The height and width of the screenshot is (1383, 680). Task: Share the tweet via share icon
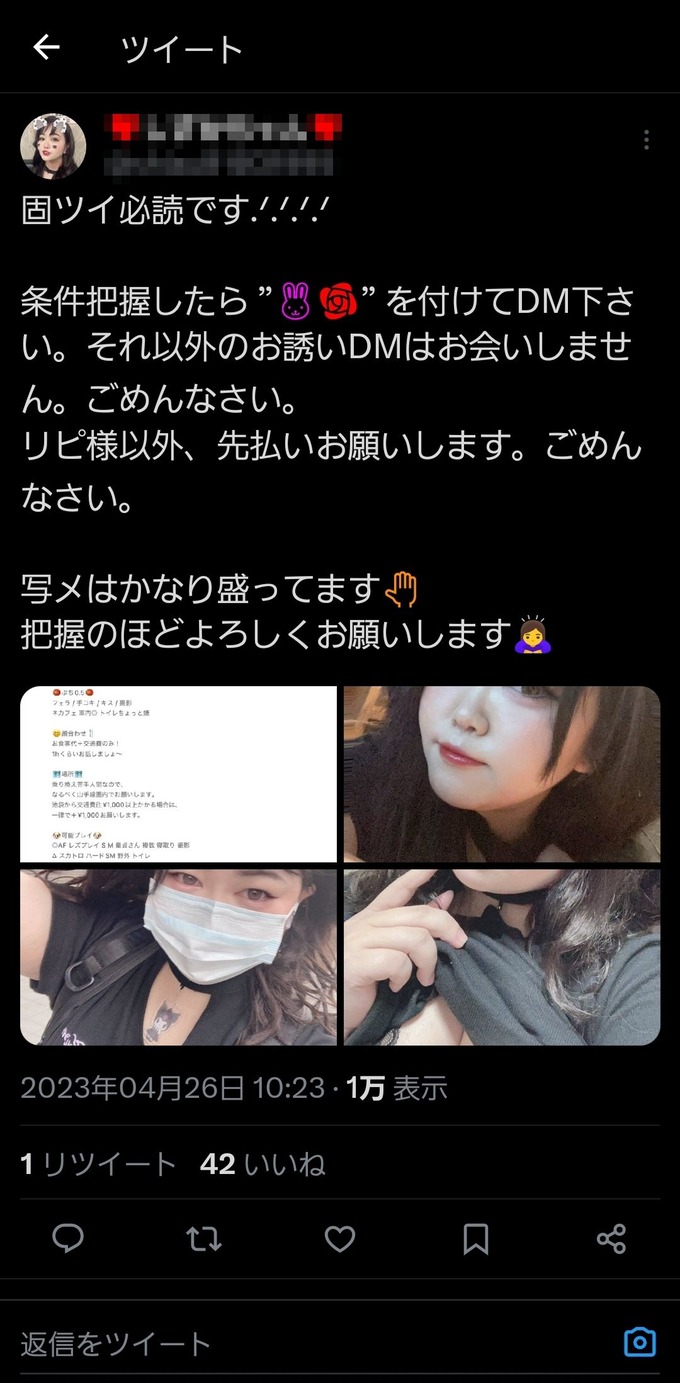pyautogui.click(x=611, y=1239)
